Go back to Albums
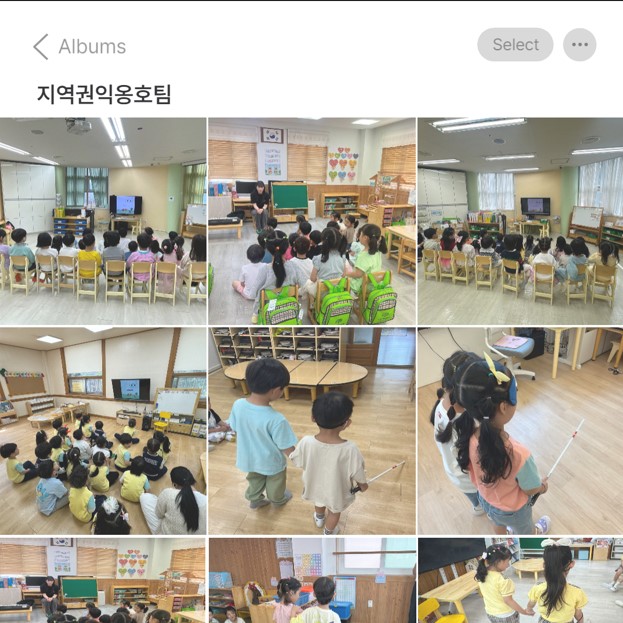Screen dimensions: 623x623 (78, 46)
